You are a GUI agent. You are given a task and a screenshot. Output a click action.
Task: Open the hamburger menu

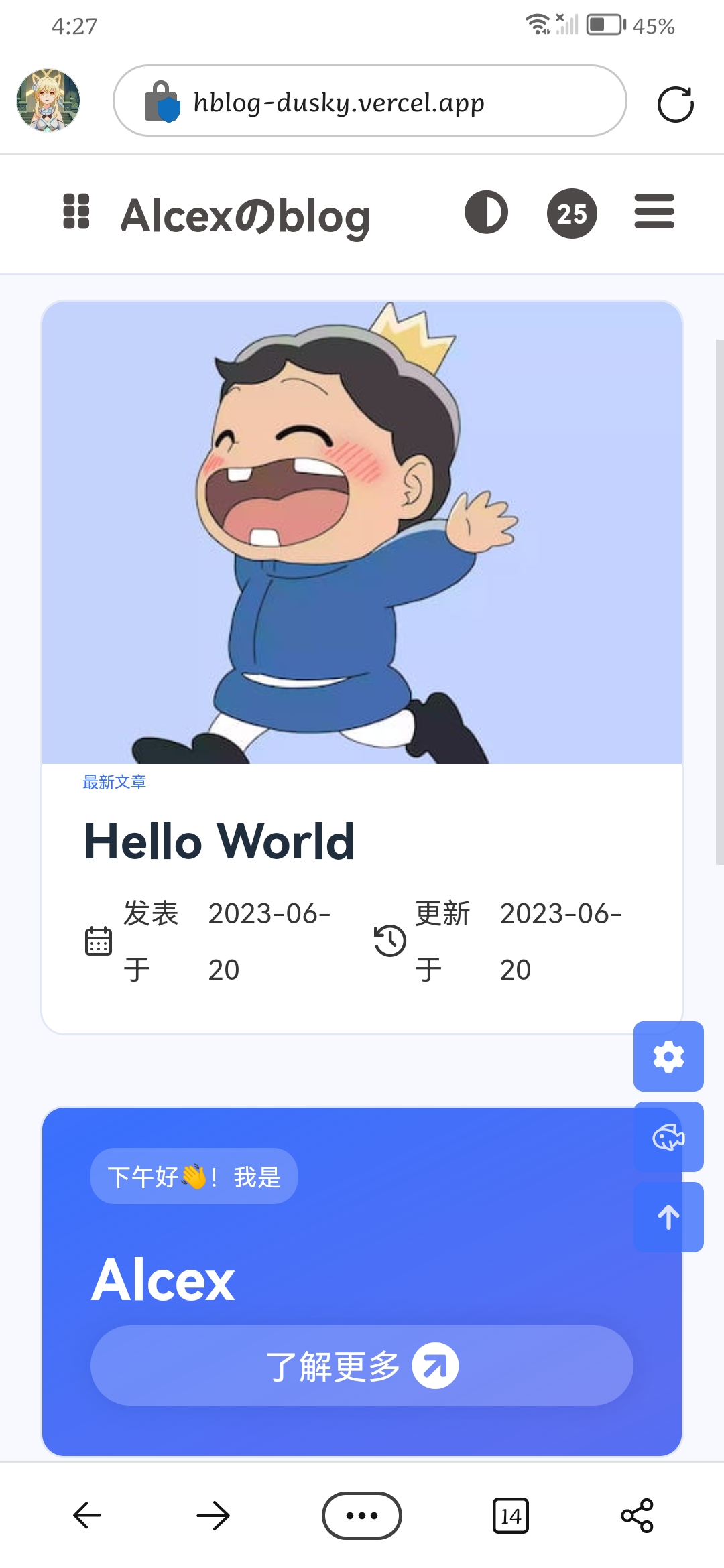coord(654,212)
